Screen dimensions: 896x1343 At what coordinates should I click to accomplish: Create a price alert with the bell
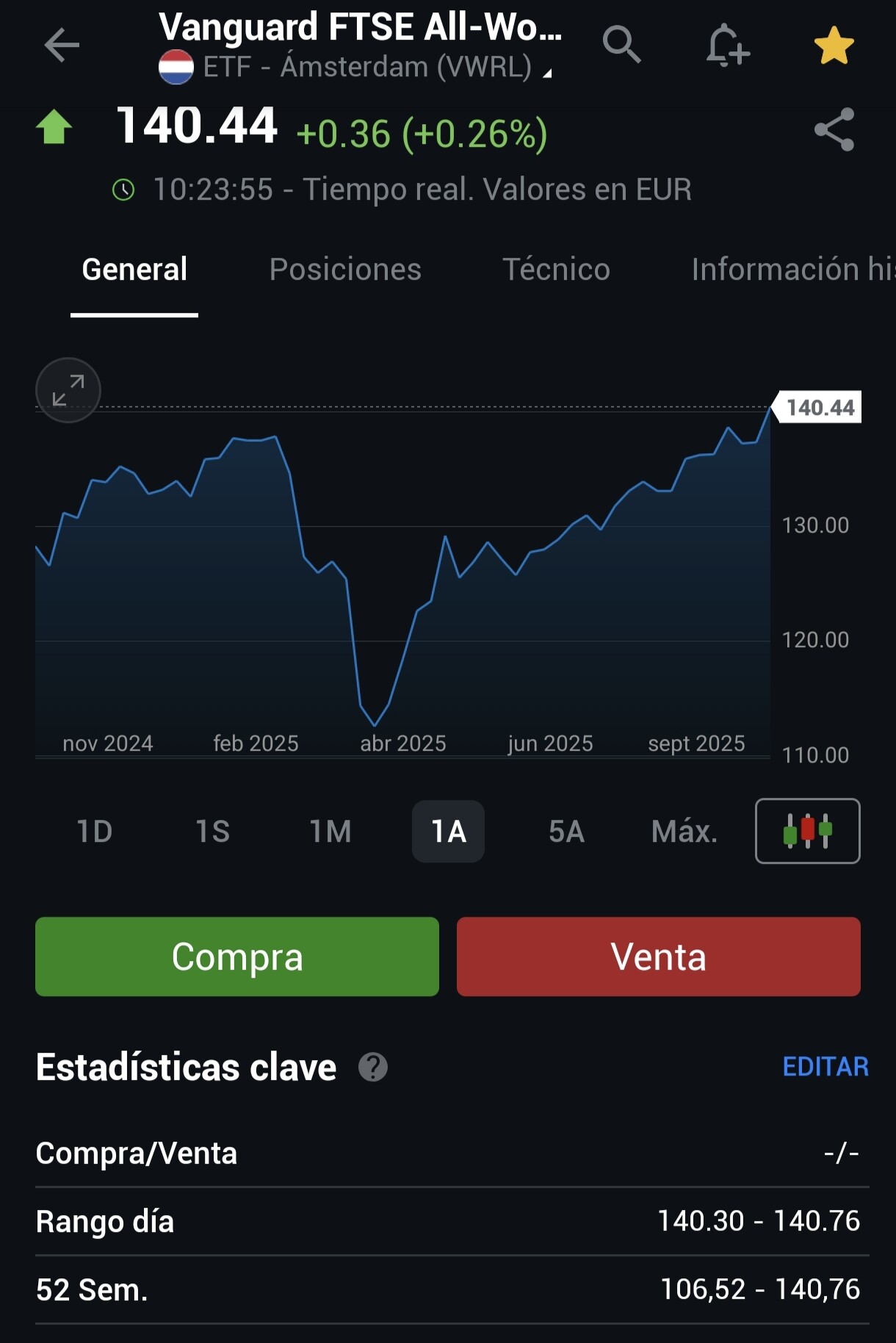pos(727,46)
